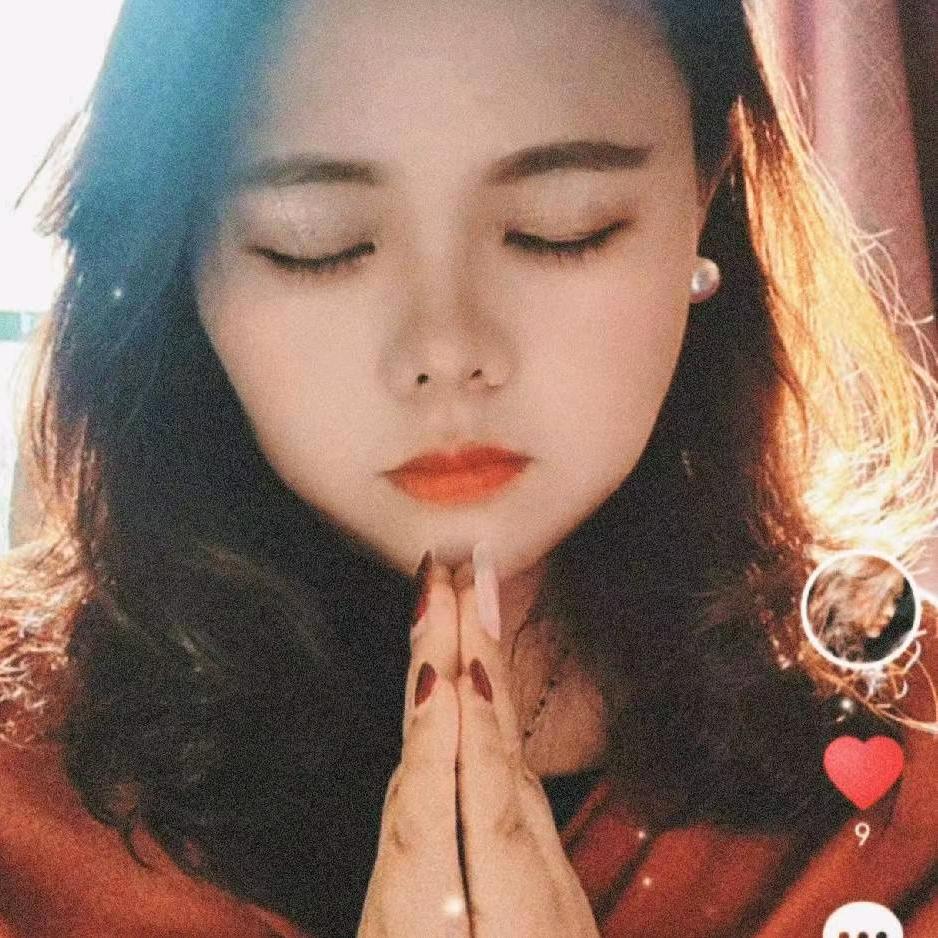Open the creator's profile avatar

coord(861,609)
